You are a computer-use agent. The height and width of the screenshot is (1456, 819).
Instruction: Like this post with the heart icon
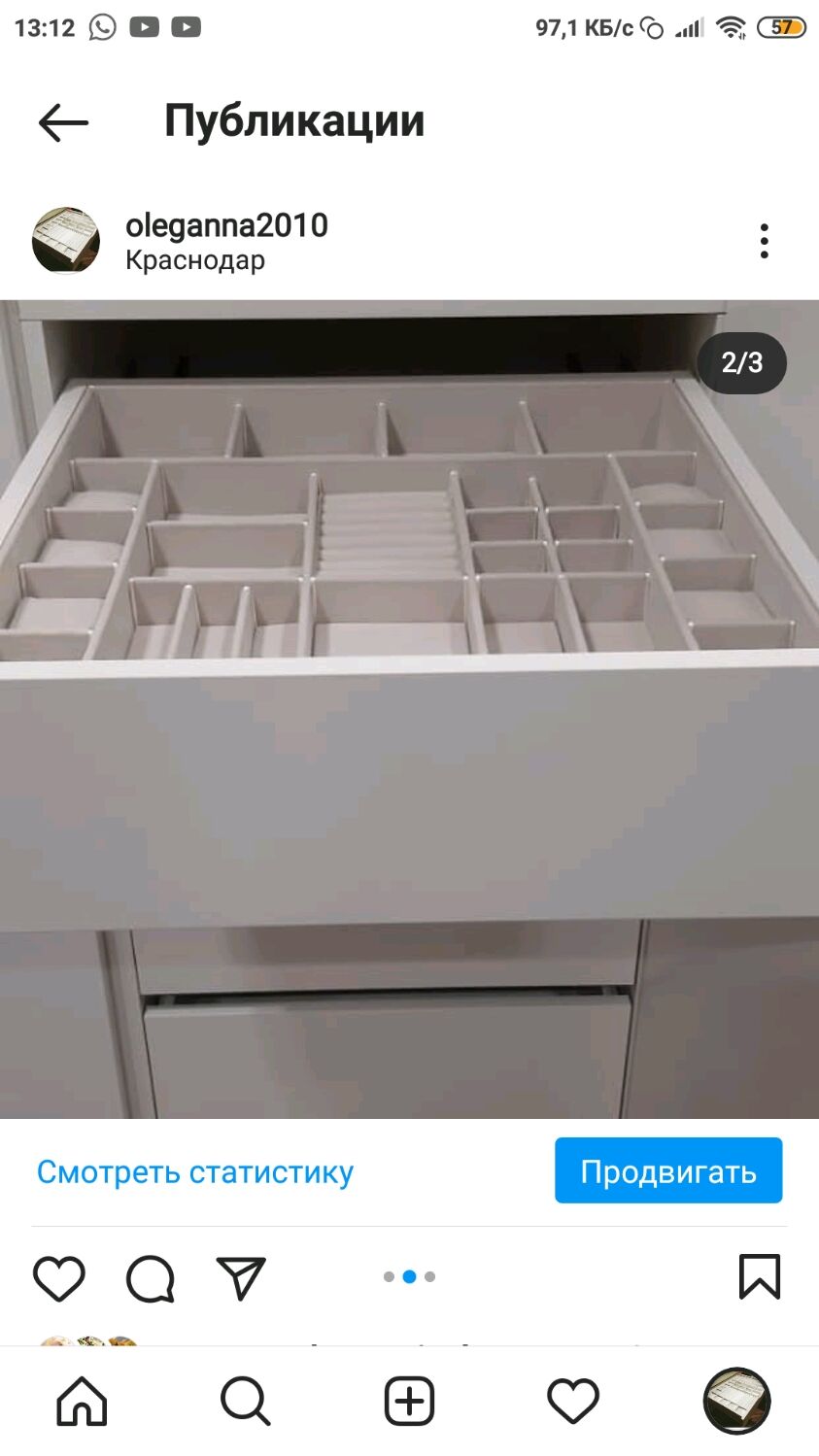59,1277
